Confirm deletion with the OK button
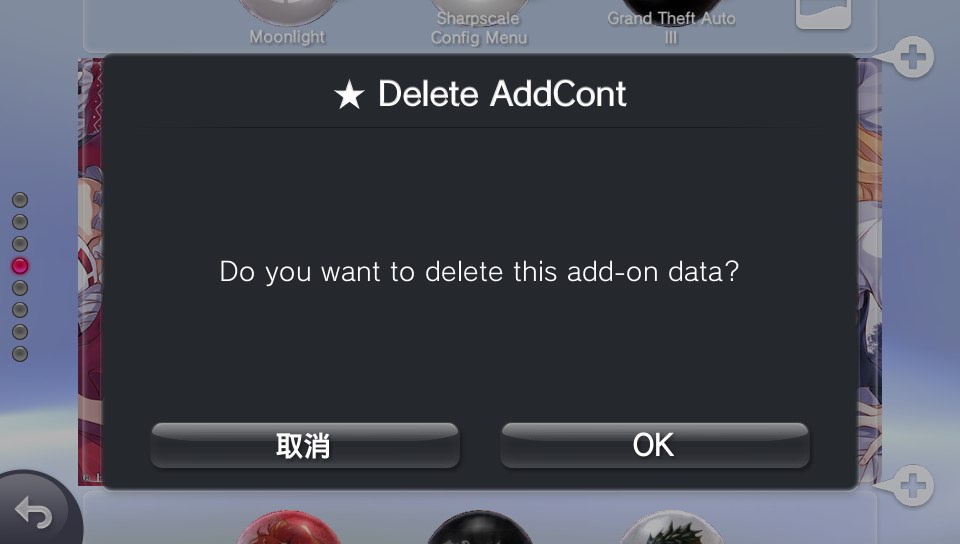The width and height of the screenshot is (960, 544). tap(654, 445)
